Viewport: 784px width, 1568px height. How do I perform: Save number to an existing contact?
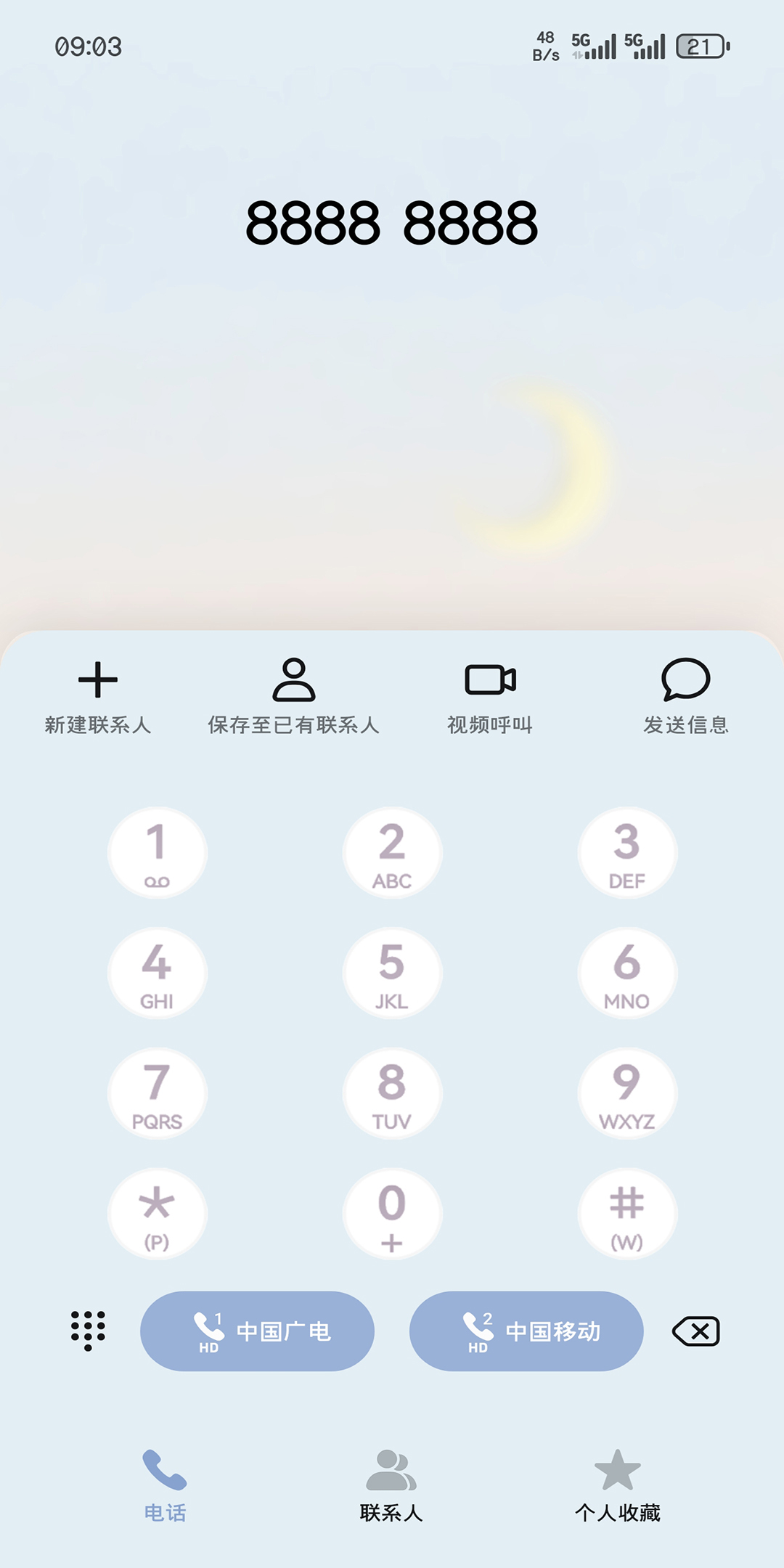click(x=293, y=695)
